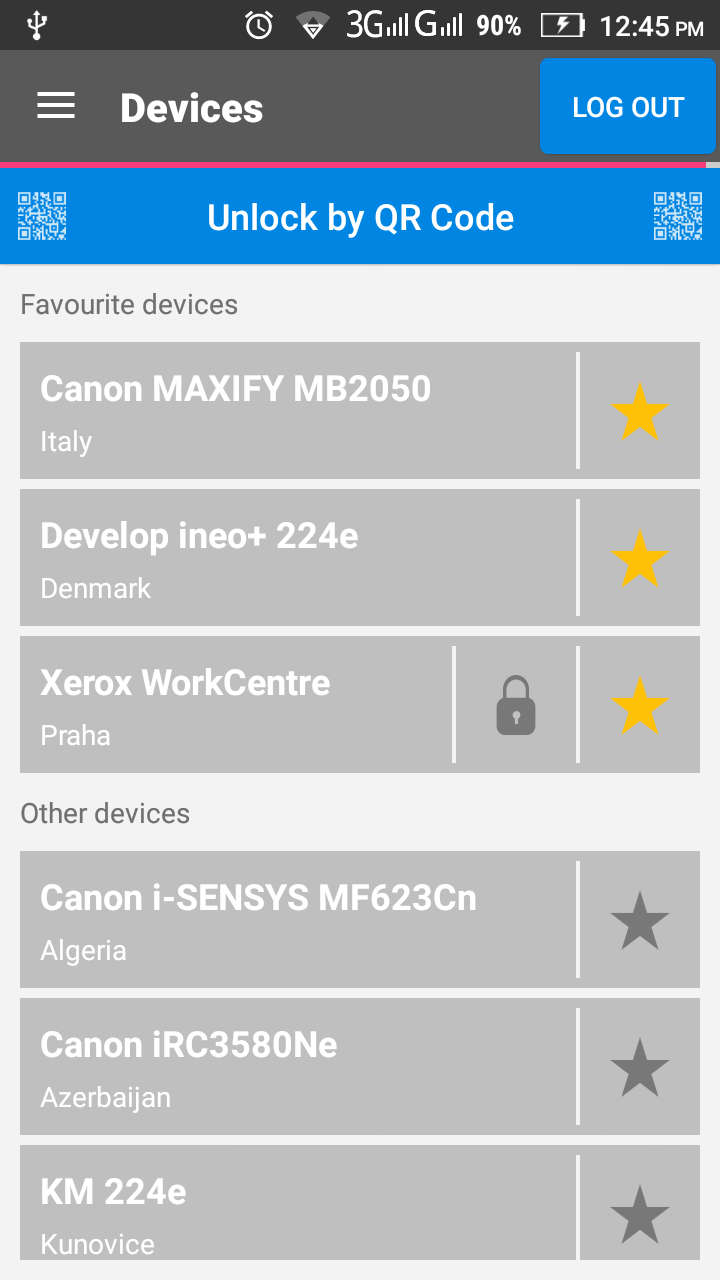
Task: Open the Develop ineo+ 224e device
Action: coord(298,558)
